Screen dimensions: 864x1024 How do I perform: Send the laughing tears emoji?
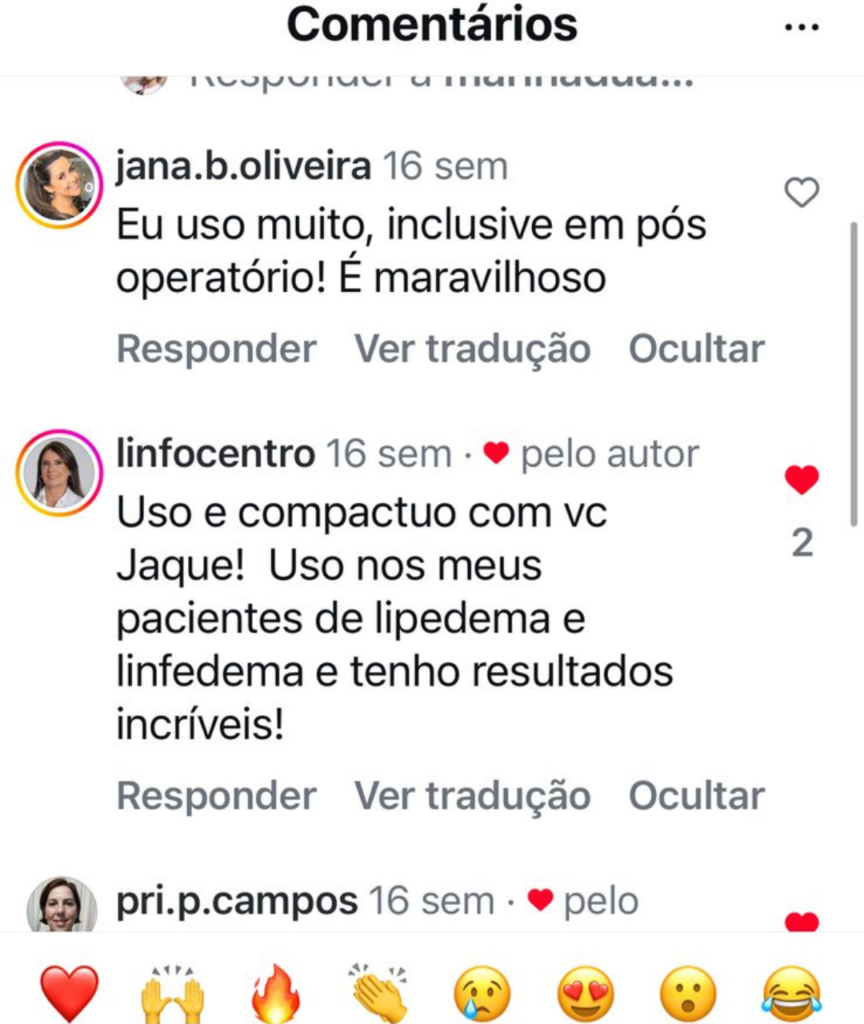(x=791, y=993)
